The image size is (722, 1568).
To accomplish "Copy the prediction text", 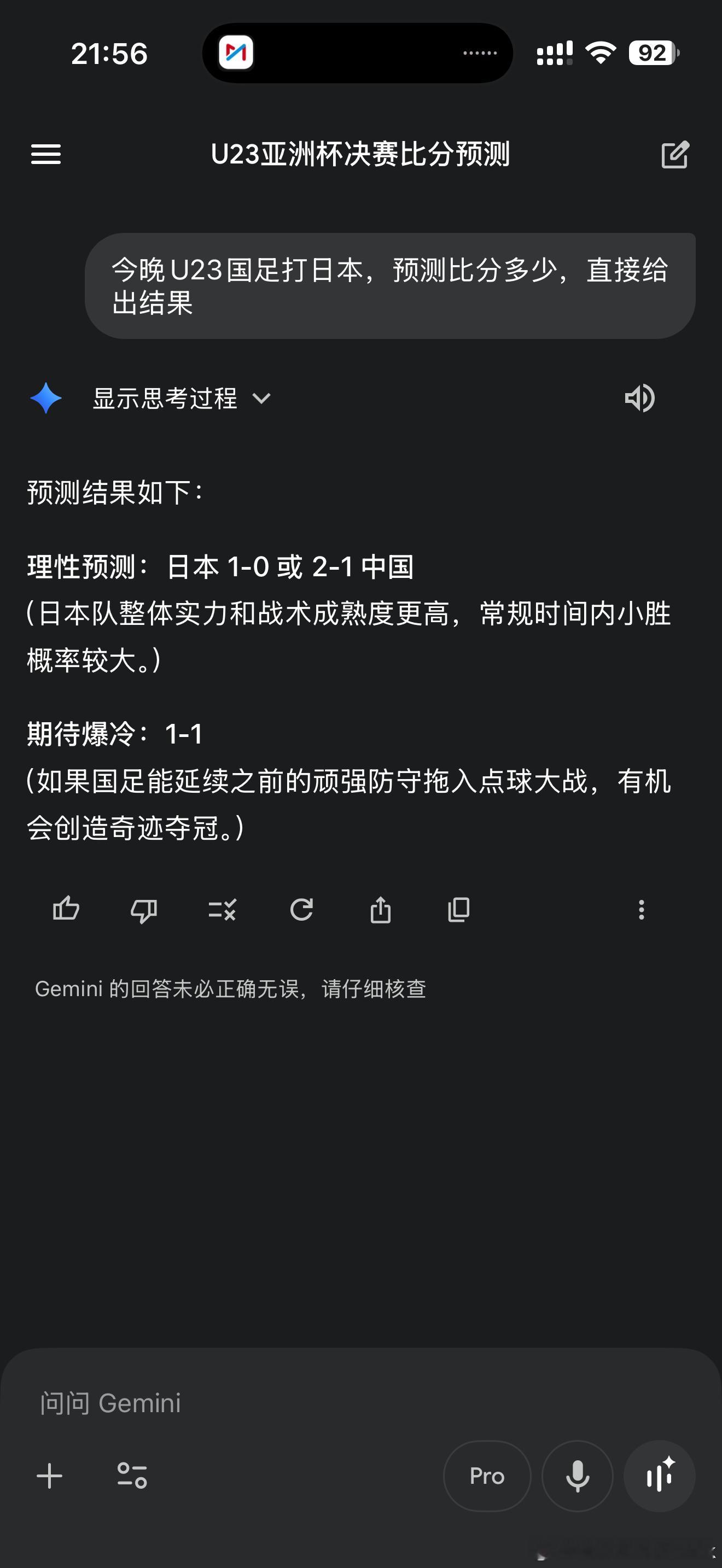I will 458,910.
